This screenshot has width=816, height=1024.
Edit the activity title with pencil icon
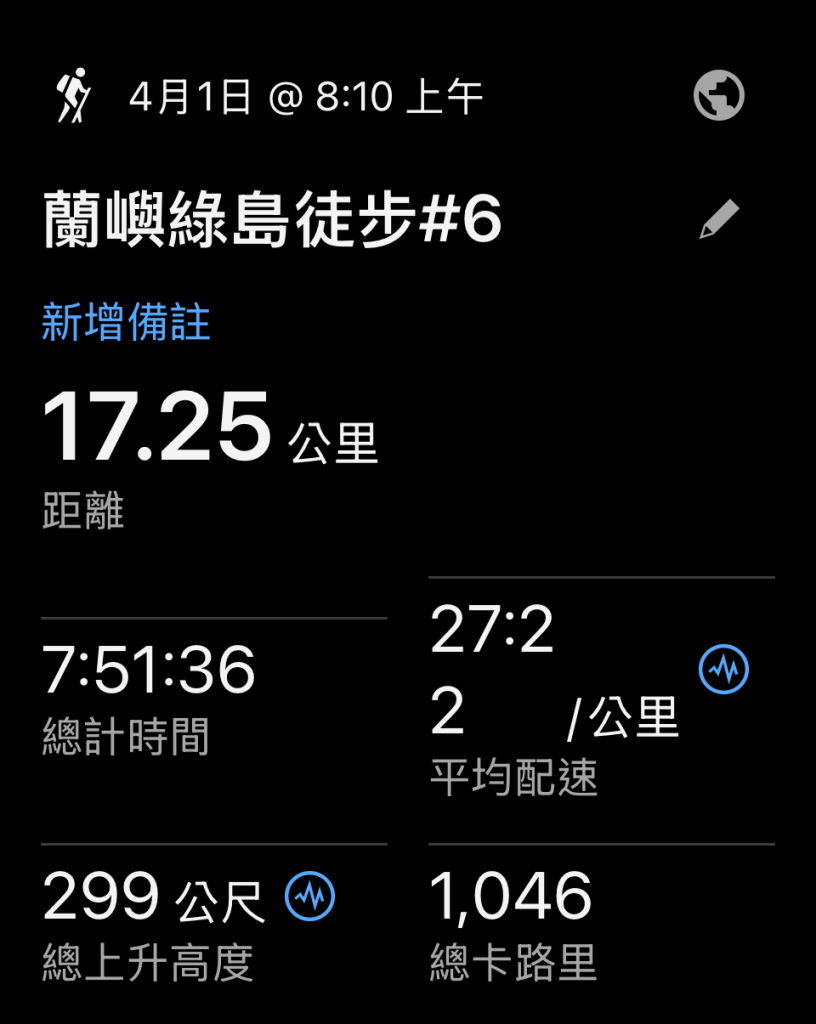719,220
